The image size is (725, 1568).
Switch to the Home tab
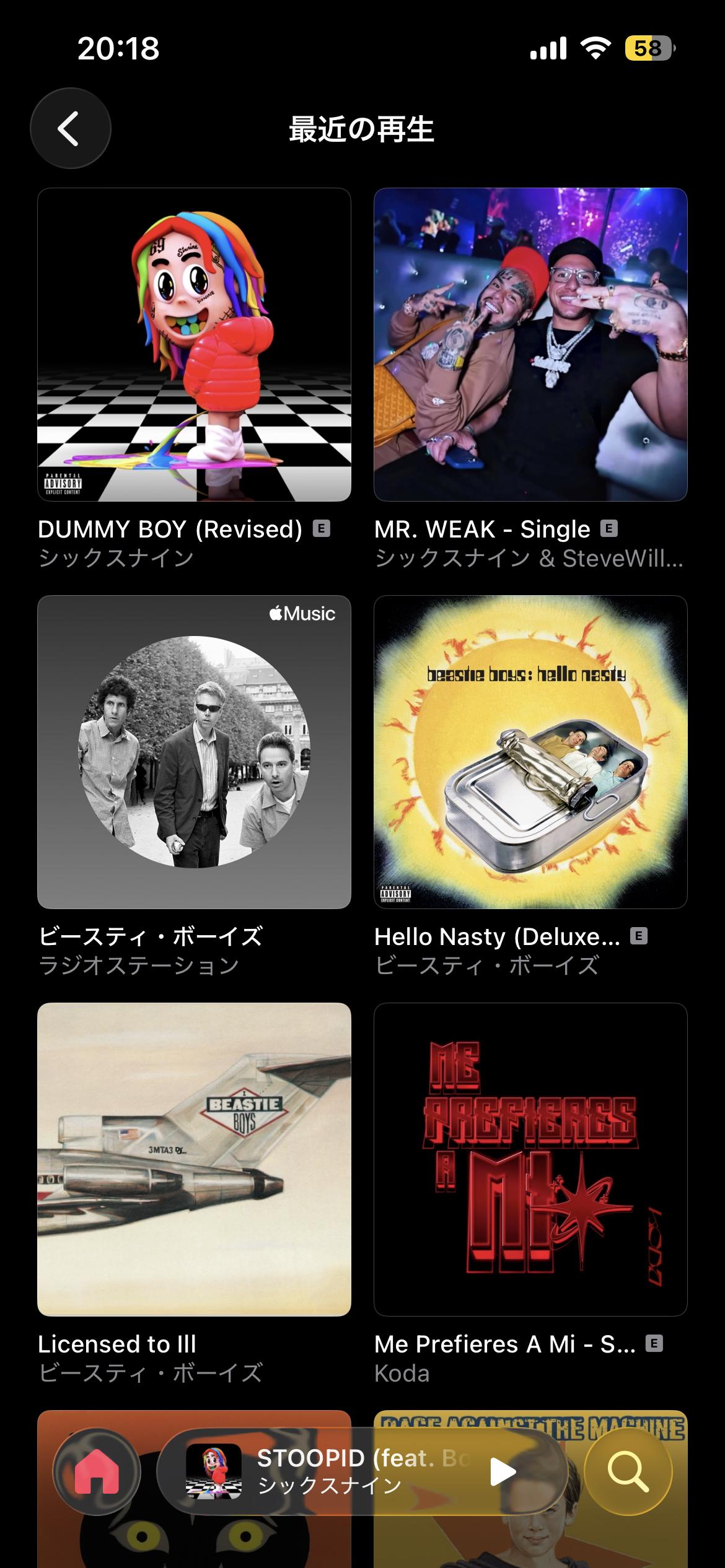(x=97, y=1471)
